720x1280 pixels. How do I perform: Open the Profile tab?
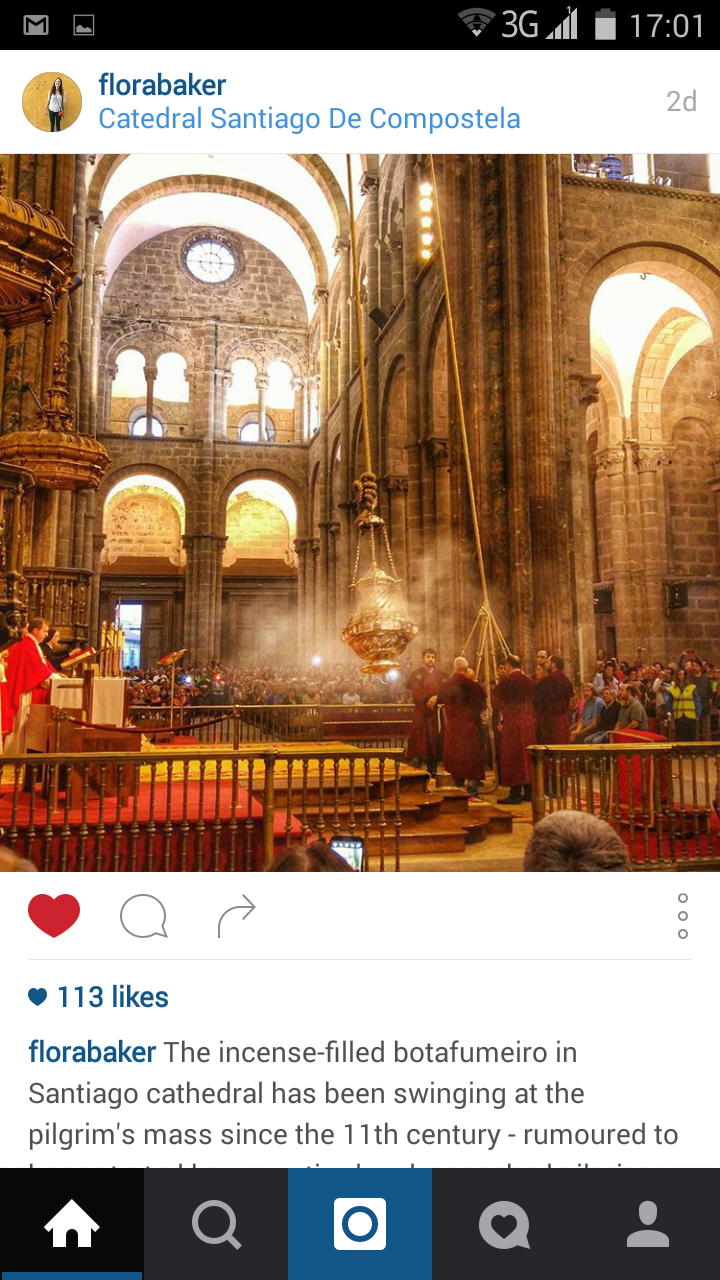tap(648, 1224)
